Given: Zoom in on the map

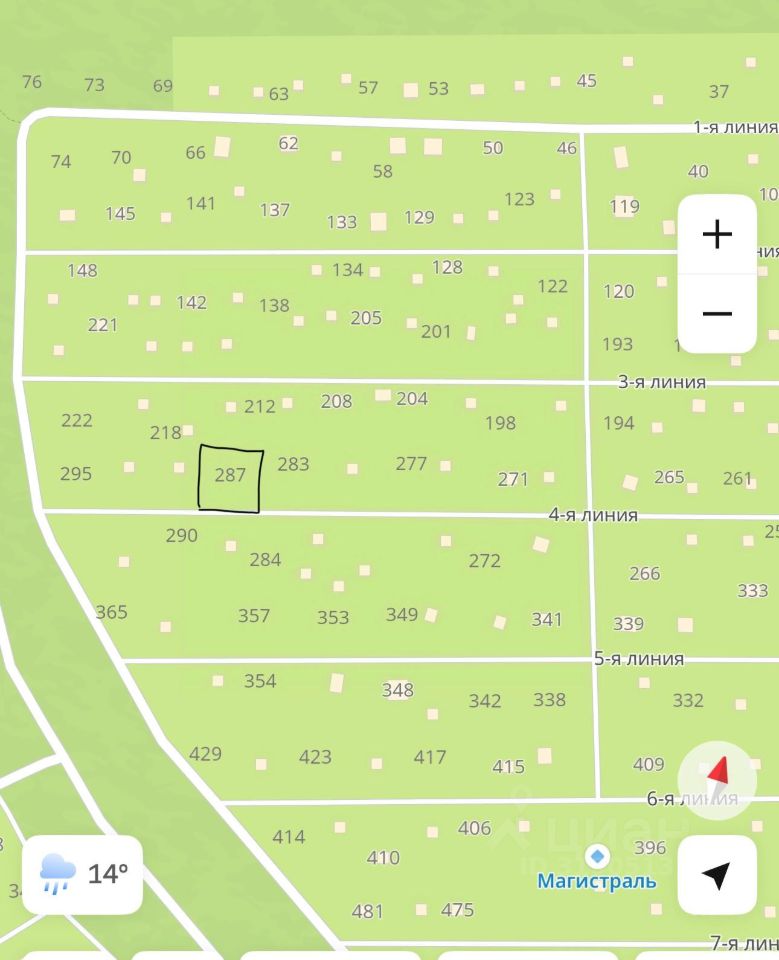Looking at the screenshot, I should tap(717, 235).
